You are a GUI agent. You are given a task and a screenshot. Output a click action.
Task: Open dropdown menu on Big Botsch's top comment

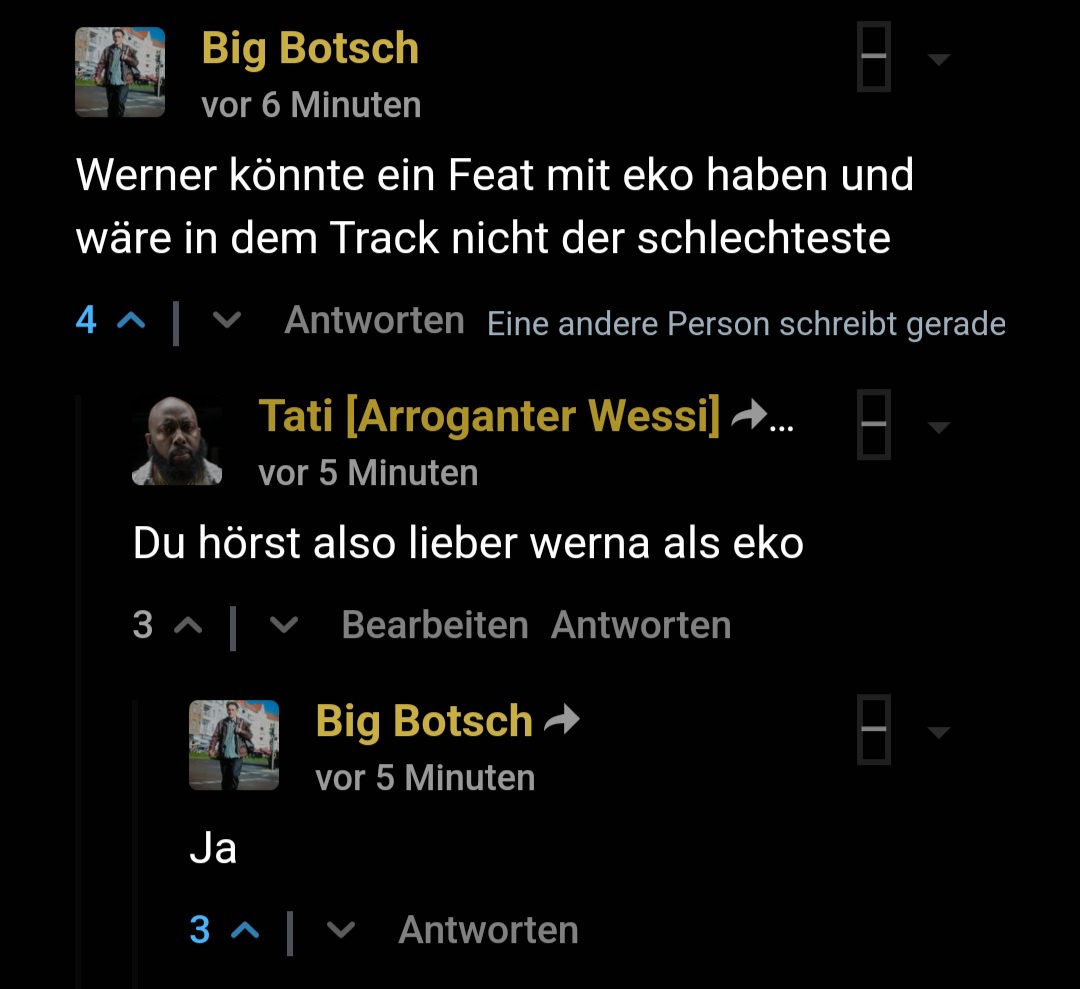[x=938, y=59]
